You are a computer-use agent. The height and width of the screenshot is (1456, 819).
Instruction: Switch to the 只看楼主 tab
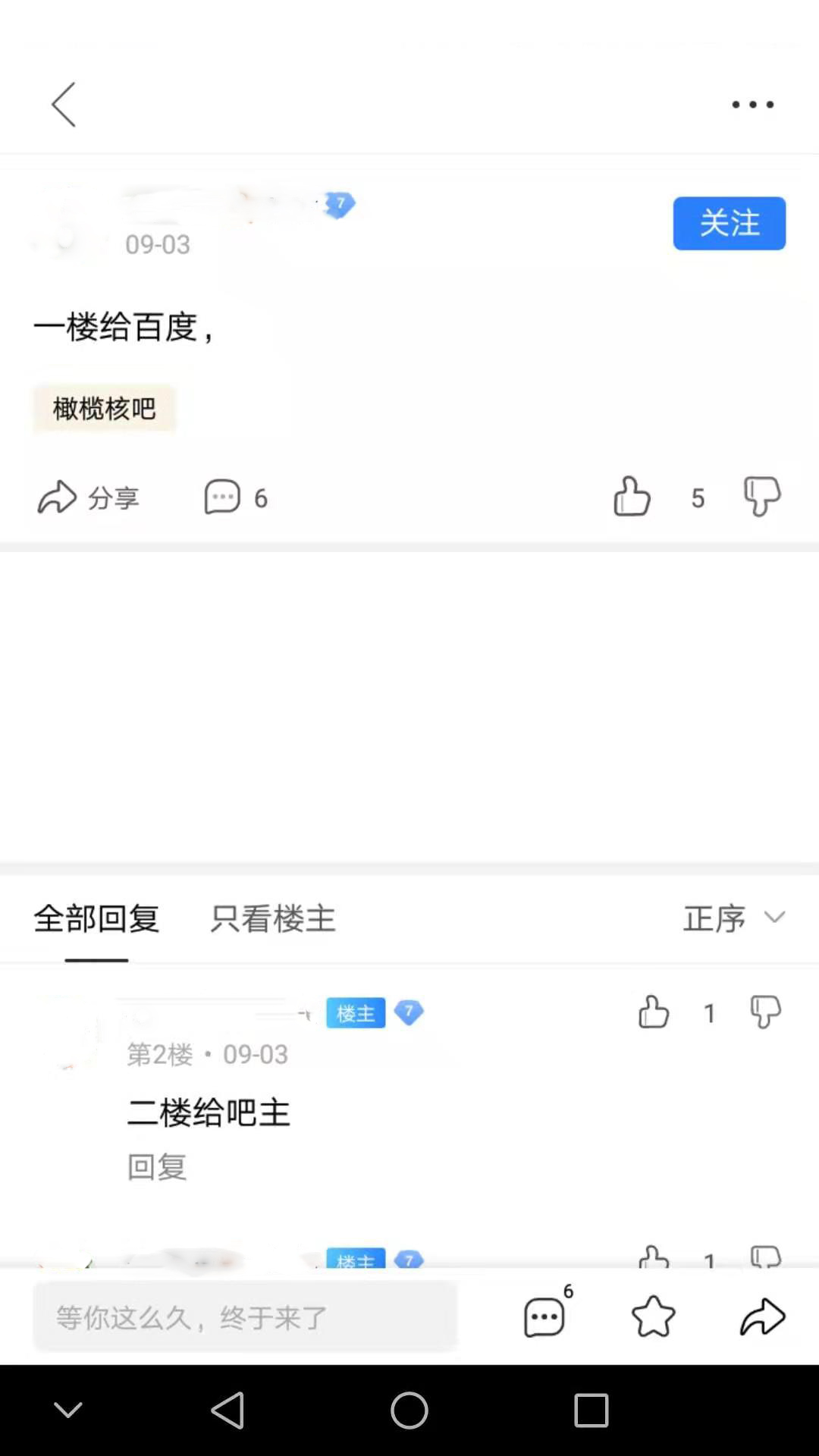(271, 917)
